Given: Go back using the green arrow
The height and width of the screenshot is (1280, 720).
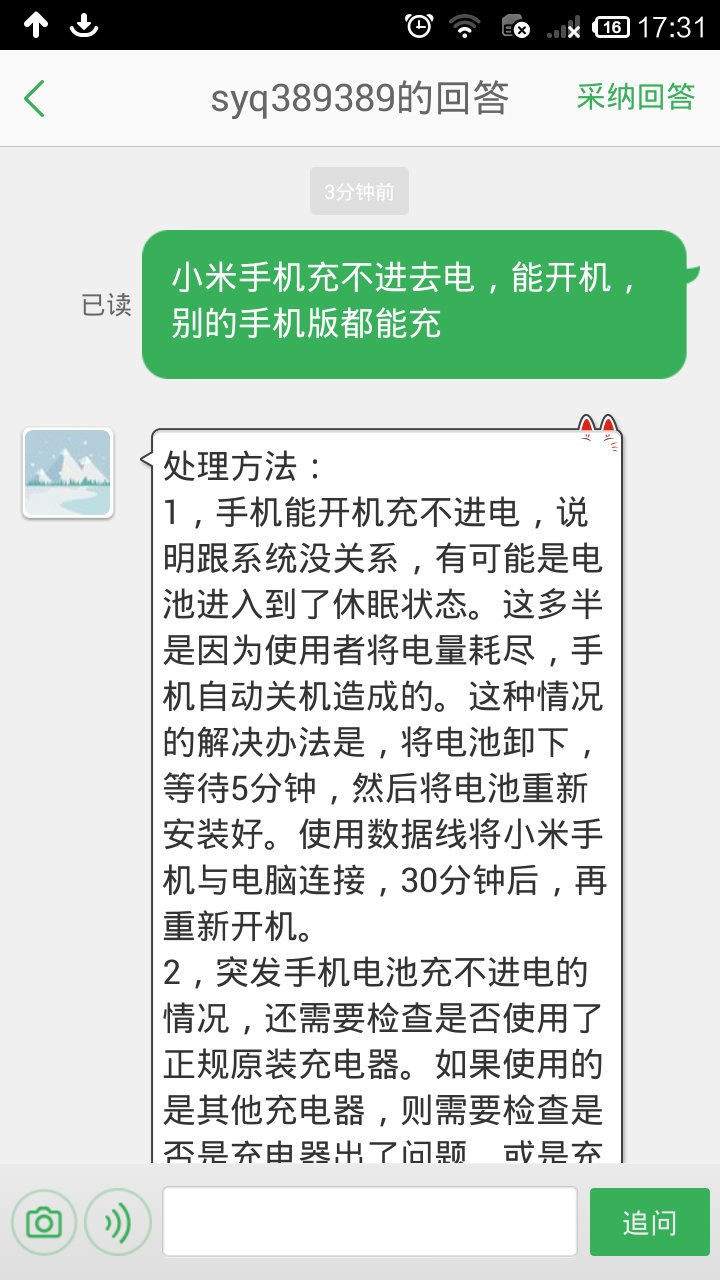Looking at the screenshot, I should pos(35,98).
